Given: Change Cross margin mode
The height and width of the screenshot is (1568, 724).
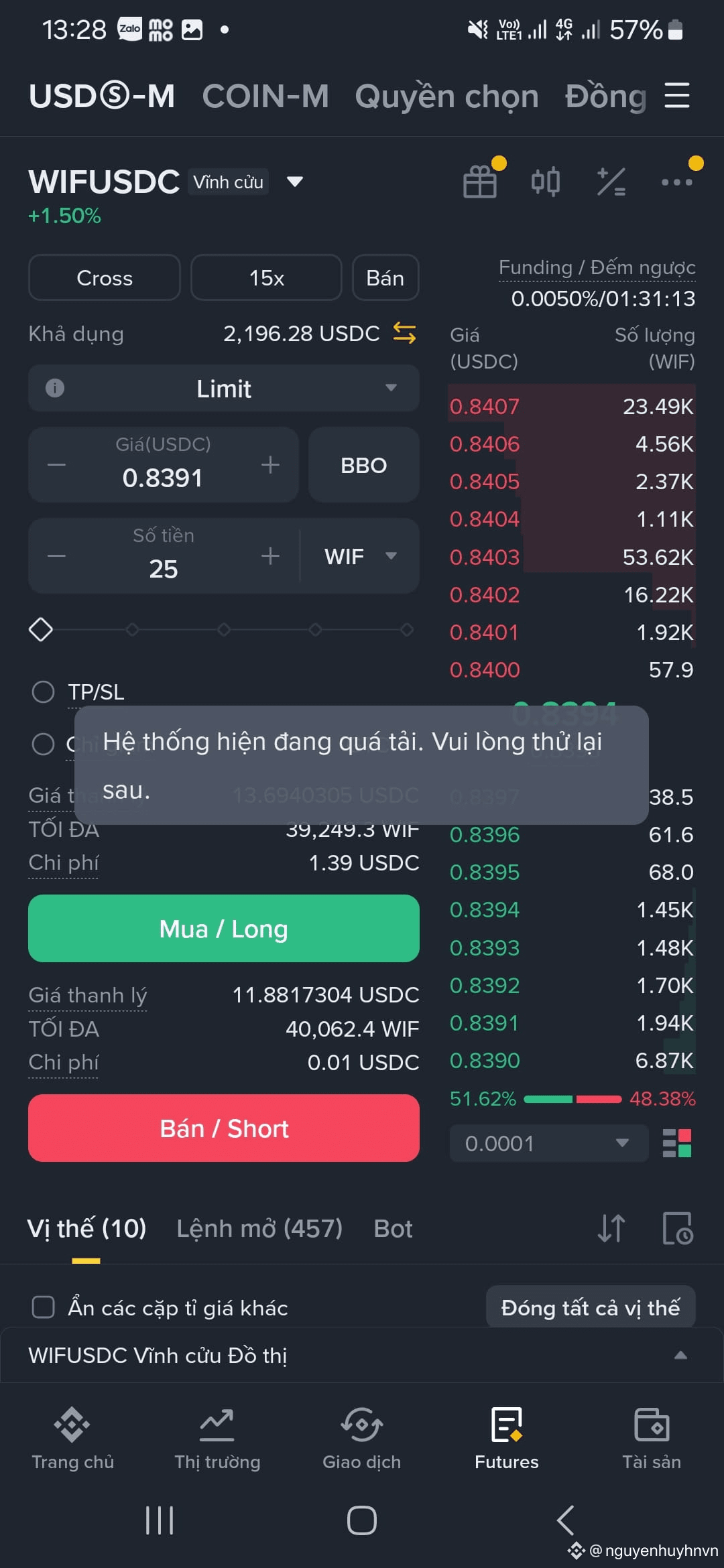Looking at the screenshot, I should point(105,277).
